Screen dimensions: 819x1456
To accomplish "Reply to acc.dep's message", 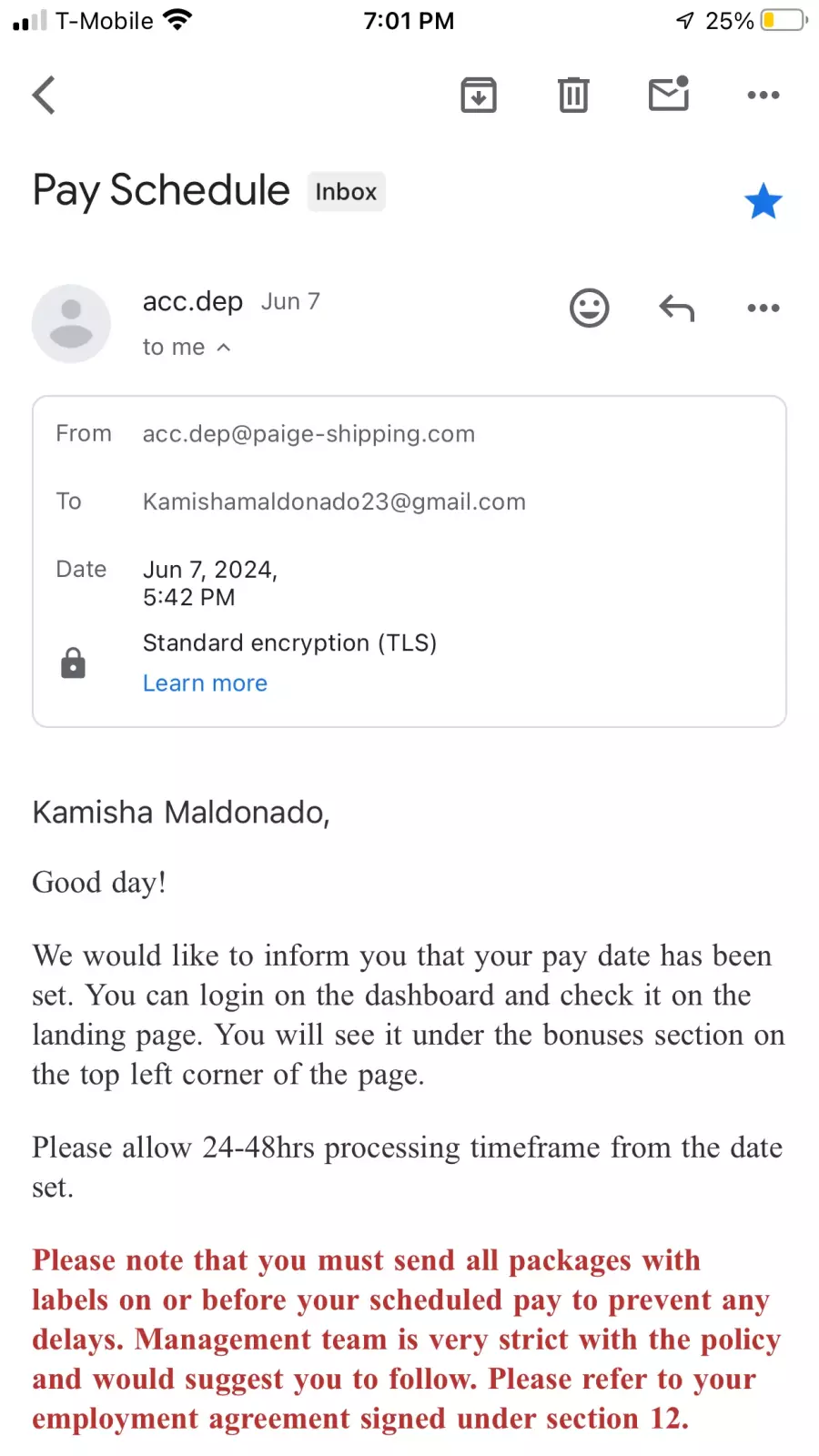I will tap(677, 308).
